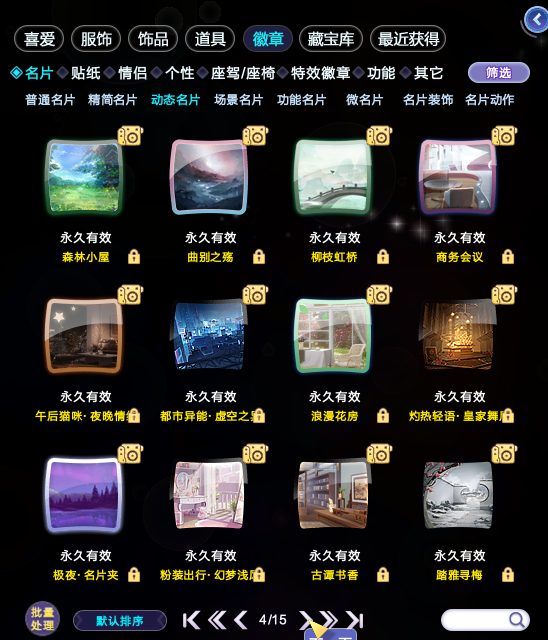
Task: Go to the previous page
Action: [x=241, y=620]
